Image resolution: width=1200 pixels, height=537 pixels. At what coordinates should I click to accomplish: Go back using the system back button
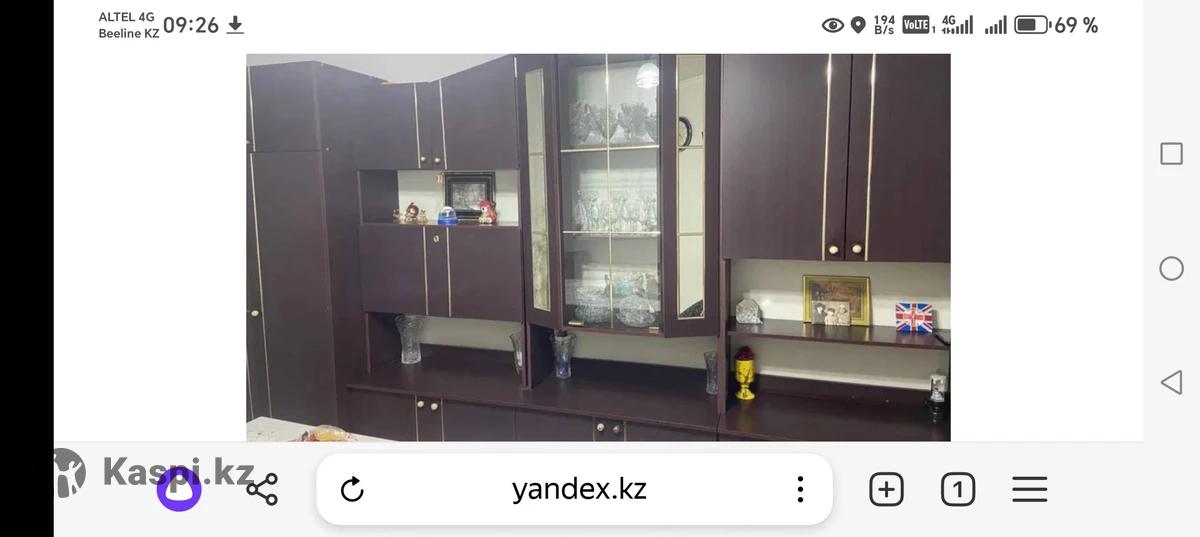pyautogui.click(x=1171, y=382)
